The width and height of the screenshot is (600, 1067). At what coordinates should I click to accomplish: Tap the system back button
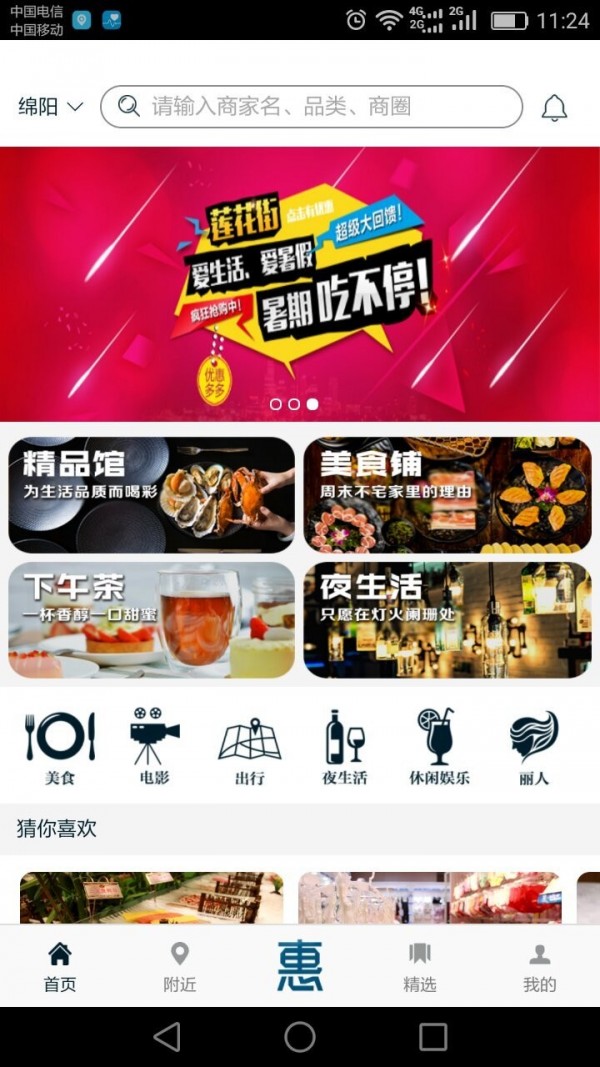pyautogui.click(x=167, y=1037)
